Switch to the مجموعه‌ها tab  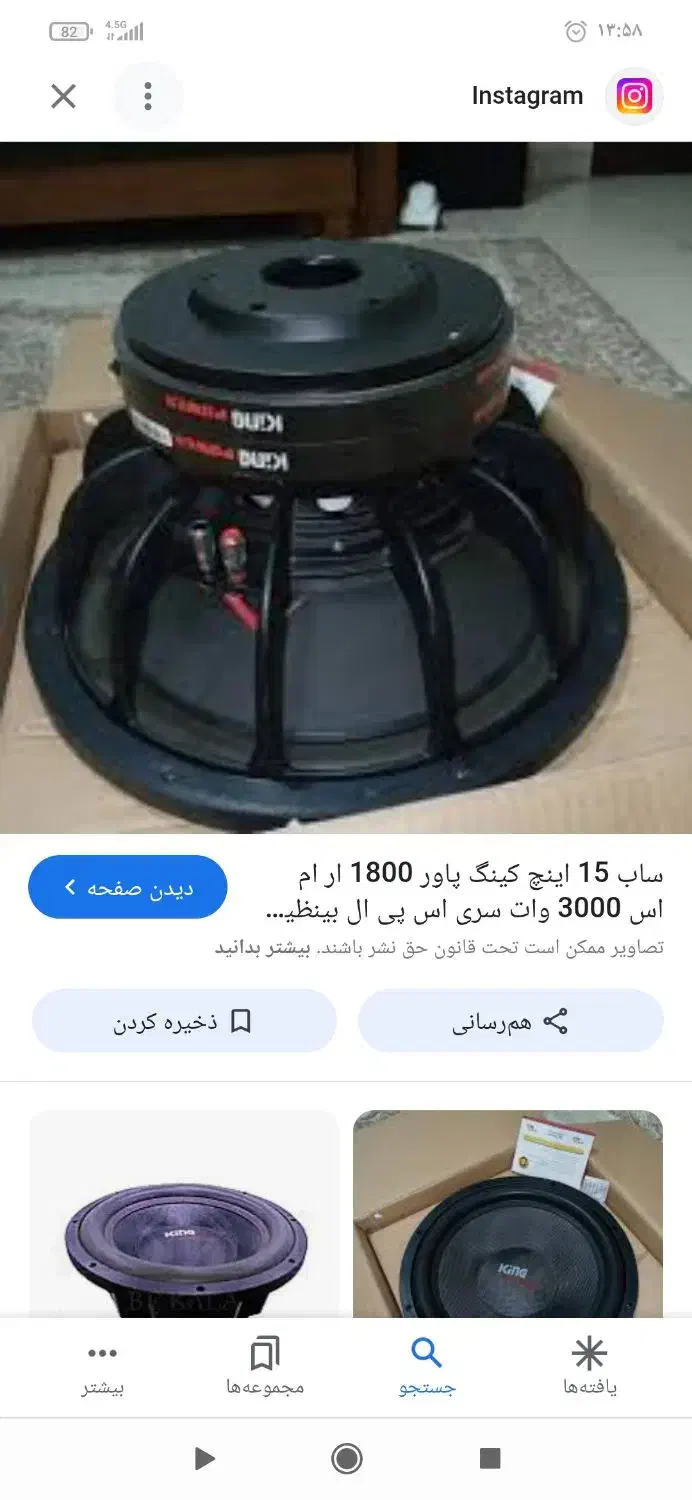265,1367
